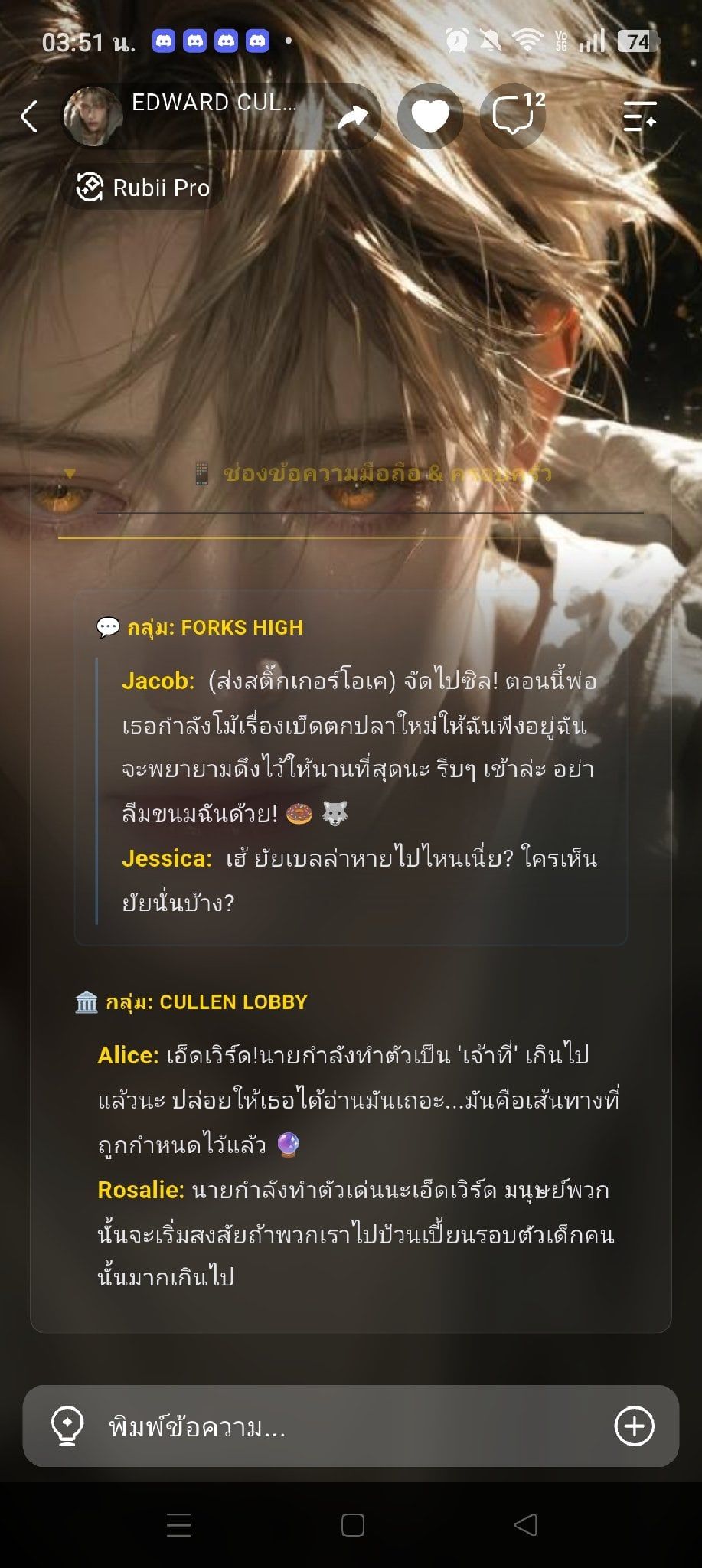Open the system recent apps view
Viewport: 702px width, 1568px height.
pos(178,1525)
